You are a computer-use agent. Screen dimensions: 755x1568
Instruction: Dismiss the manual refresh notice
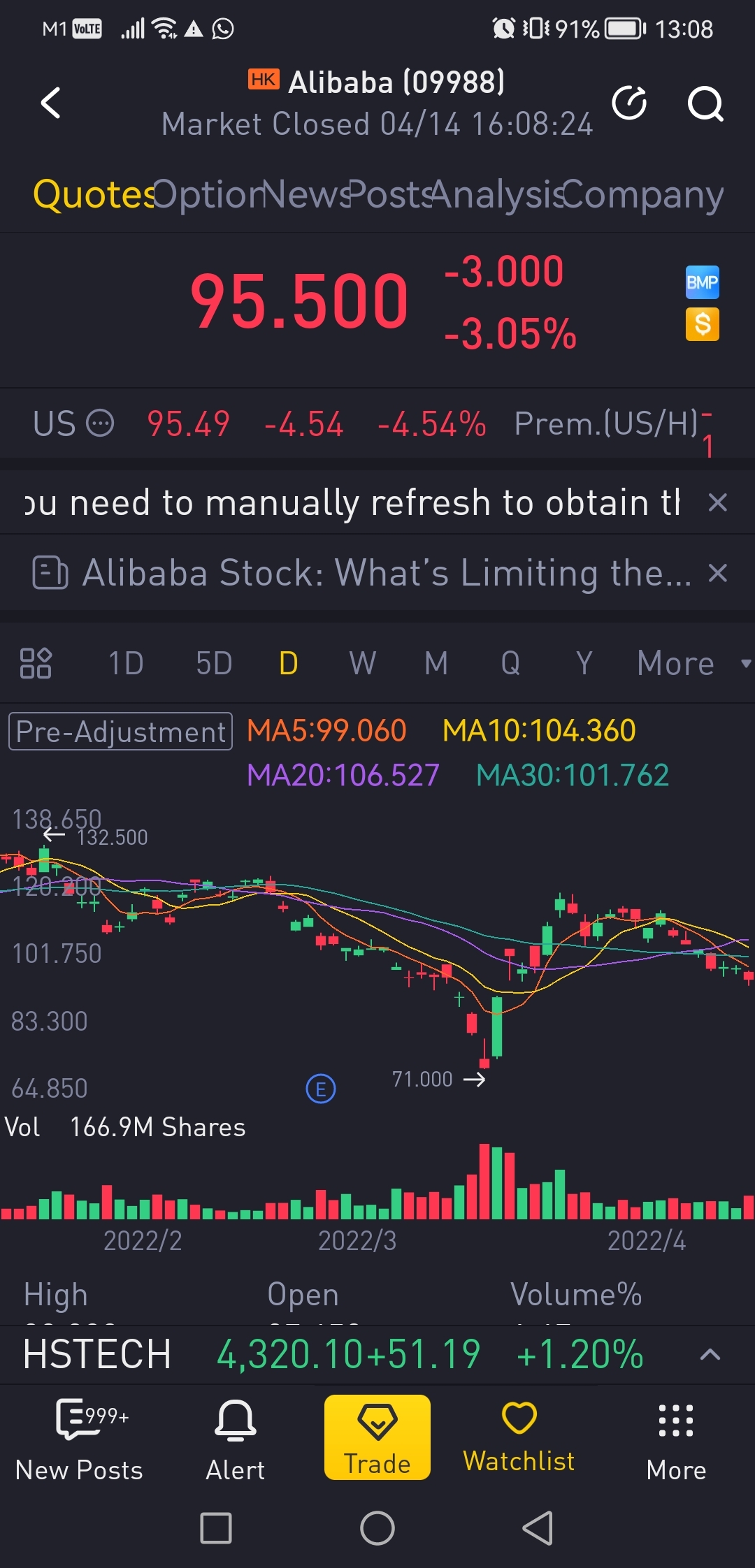coord(718,502)
